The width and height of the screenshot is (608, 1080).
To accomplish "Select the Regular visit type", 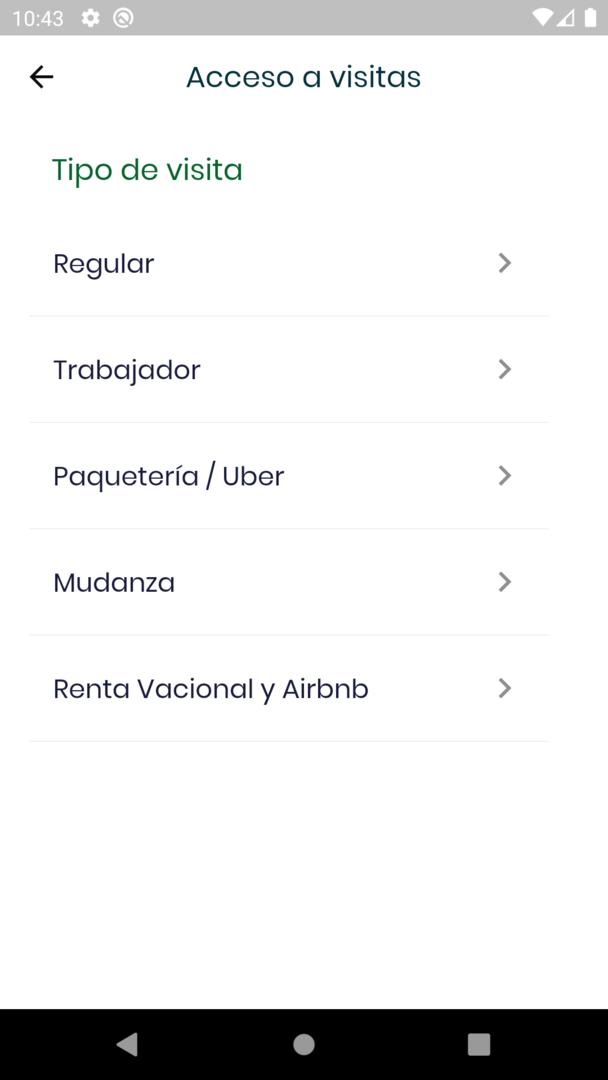I will click(x=289, y=264).
